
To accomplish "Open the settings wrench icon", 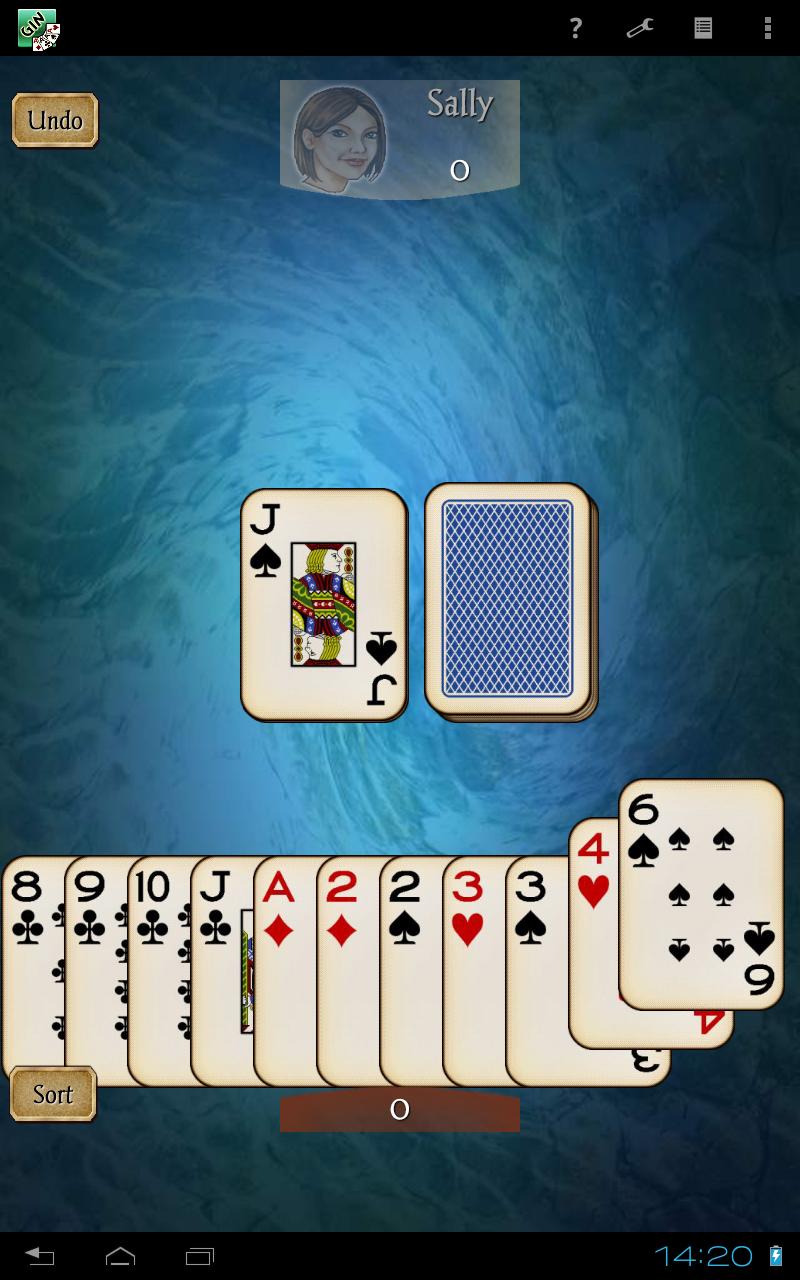I will tap(639, 28).
